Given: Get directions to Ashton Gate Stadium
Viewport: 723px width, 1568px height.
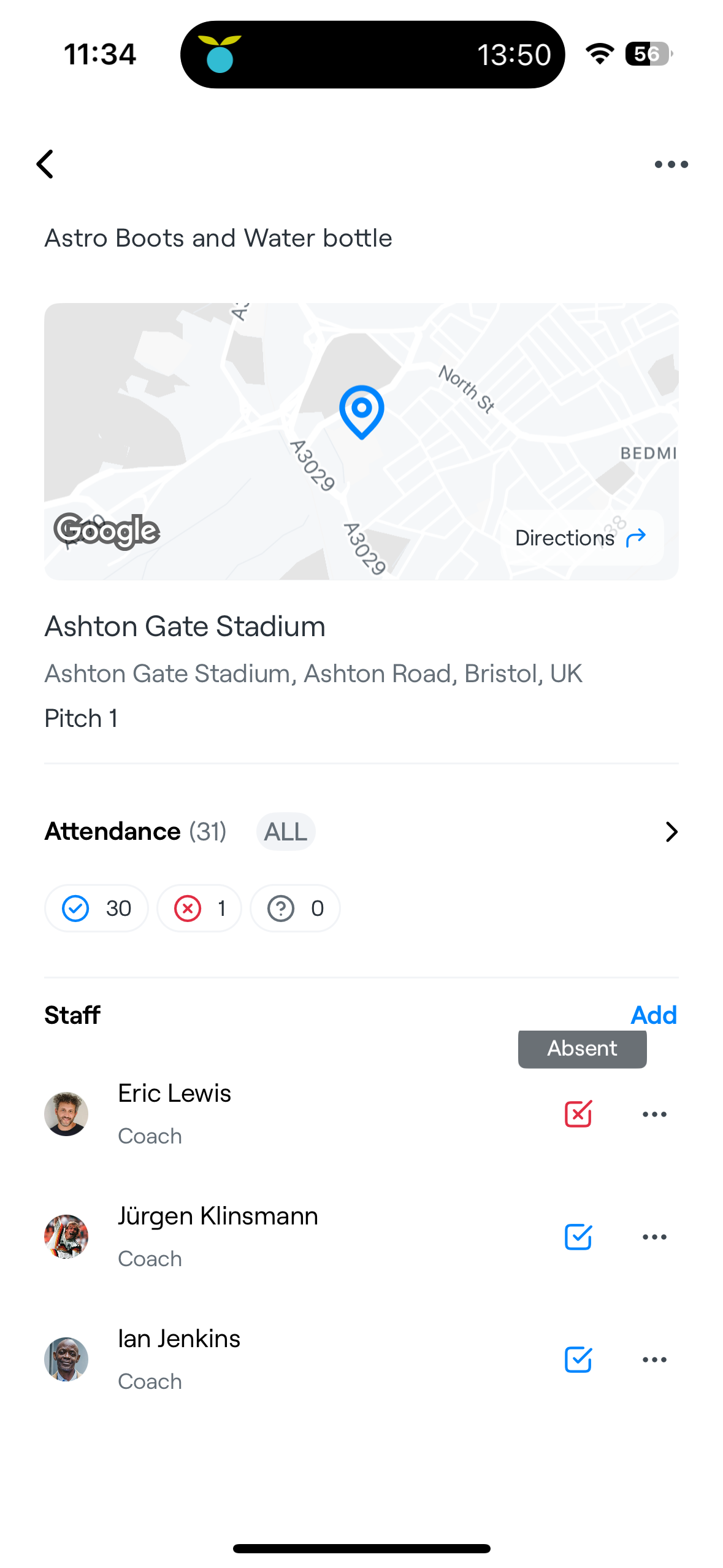Looking at the screenshot, I should click(581, 538).
